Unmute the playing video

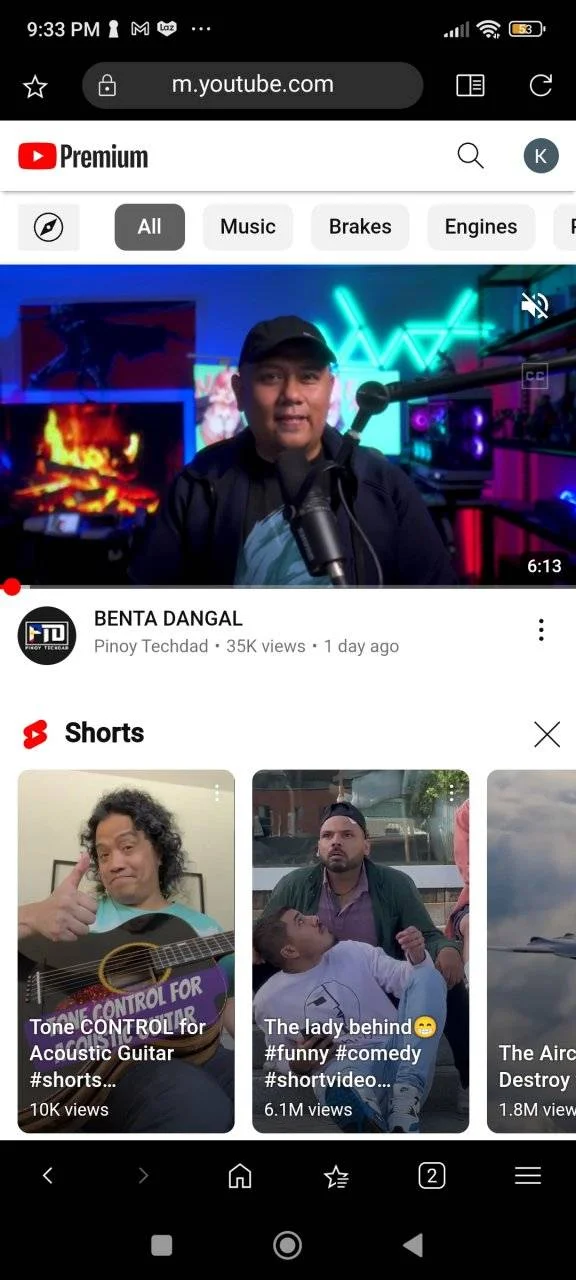pyautogui.click(x=535, y=305)
